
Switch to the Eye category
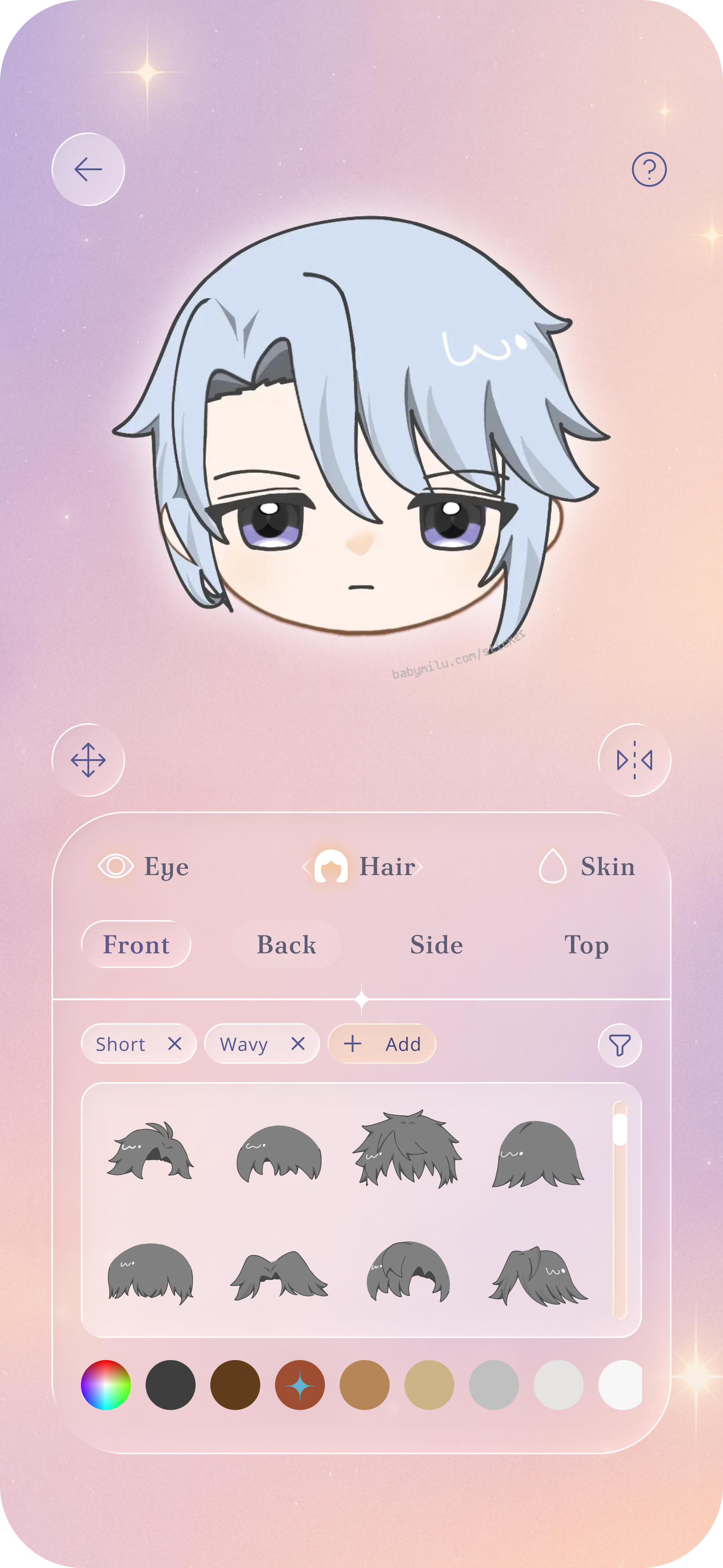[144, 866]
